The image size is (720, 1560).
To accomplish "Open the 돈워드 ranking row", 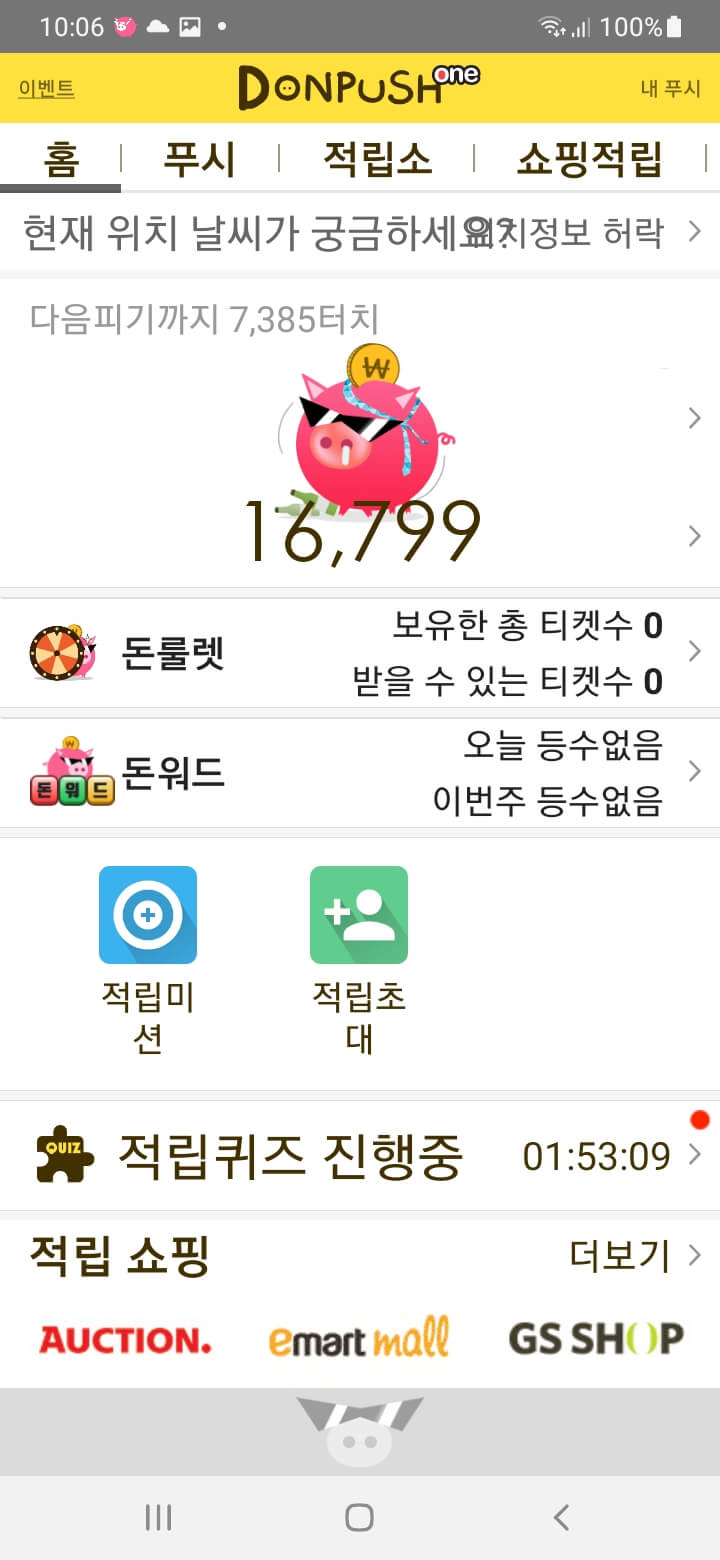I will (360, 773).
